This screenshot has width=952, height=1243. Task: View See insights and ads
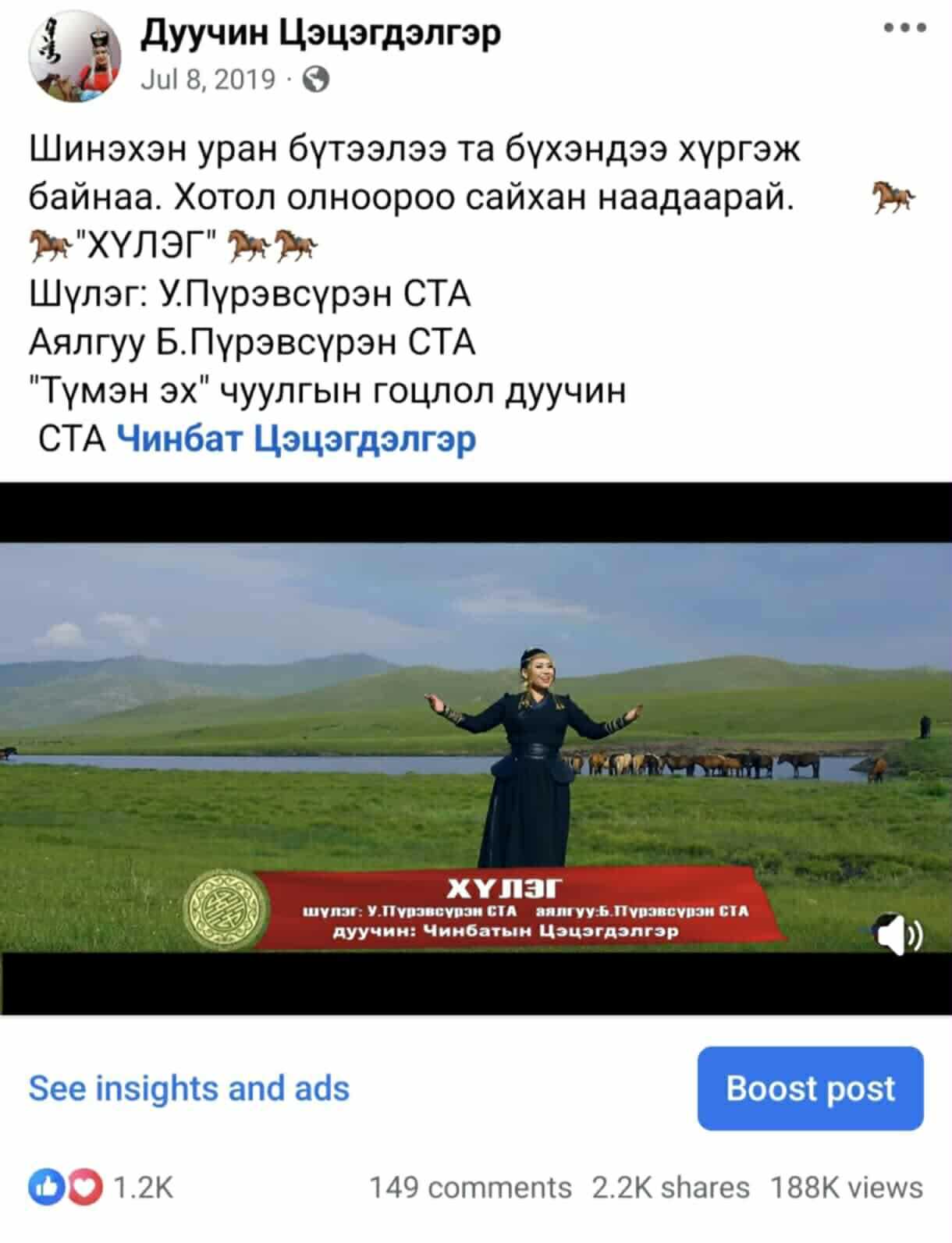(x=189, y=1088)
